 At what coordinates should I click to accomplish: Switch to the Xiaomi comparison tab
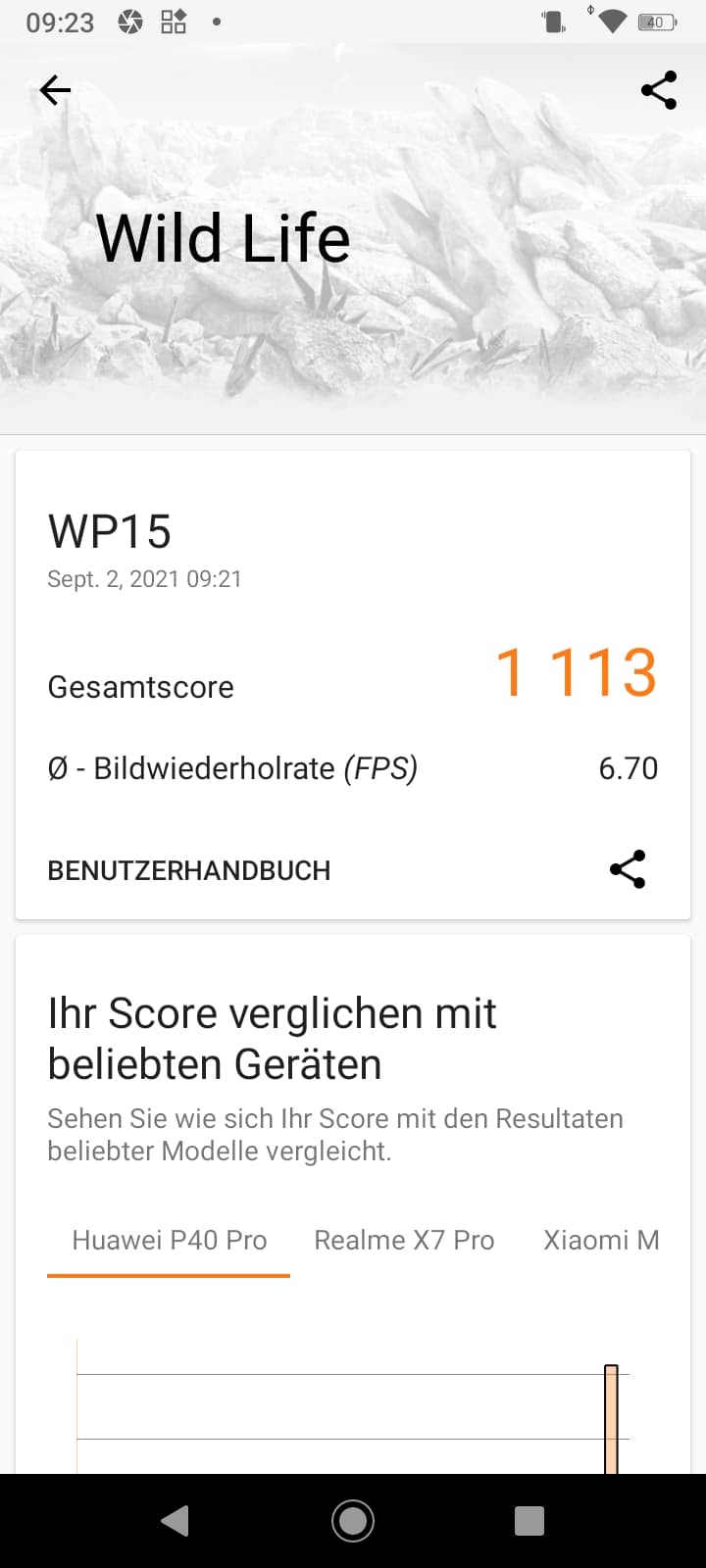pyautogui.click(x=601, y=1241)
